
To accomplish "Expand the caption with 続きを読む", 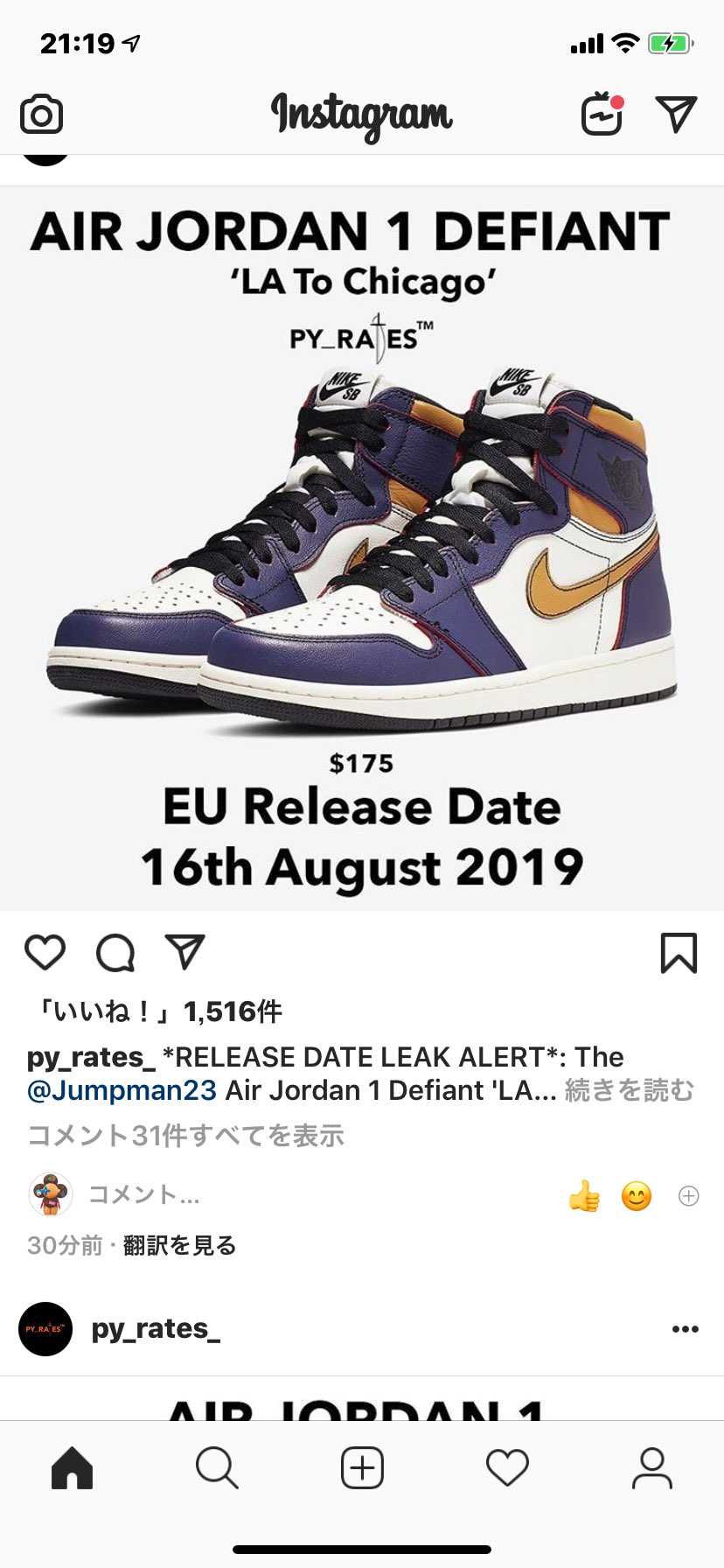I will pyautogui.click(x=630, y=1090).
